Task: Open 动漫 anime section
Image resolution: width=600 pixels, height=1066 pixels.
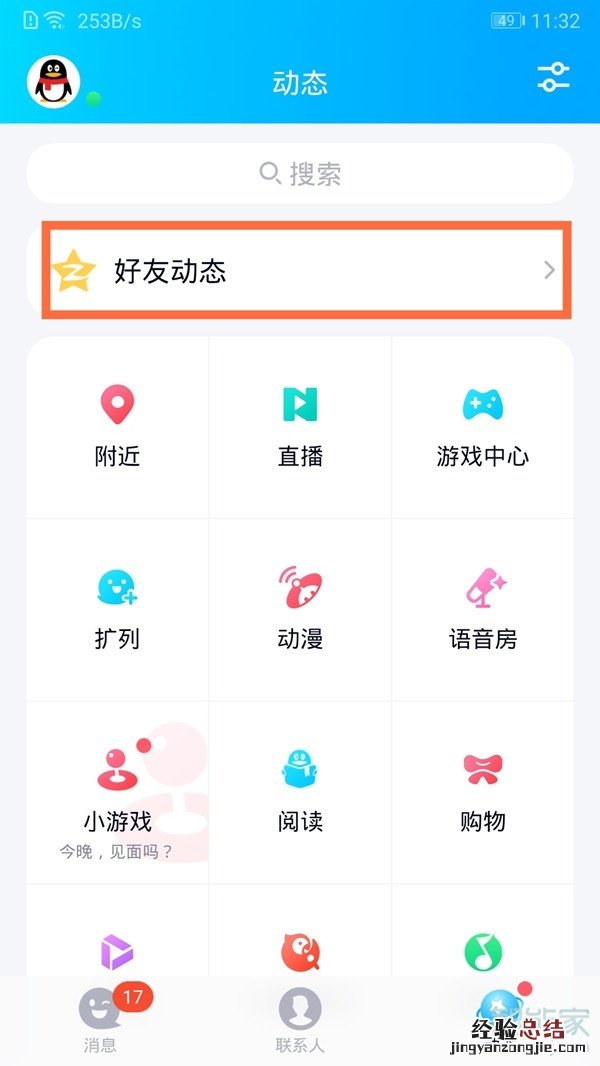Action: pyautogui.click(x=300, y=609)
